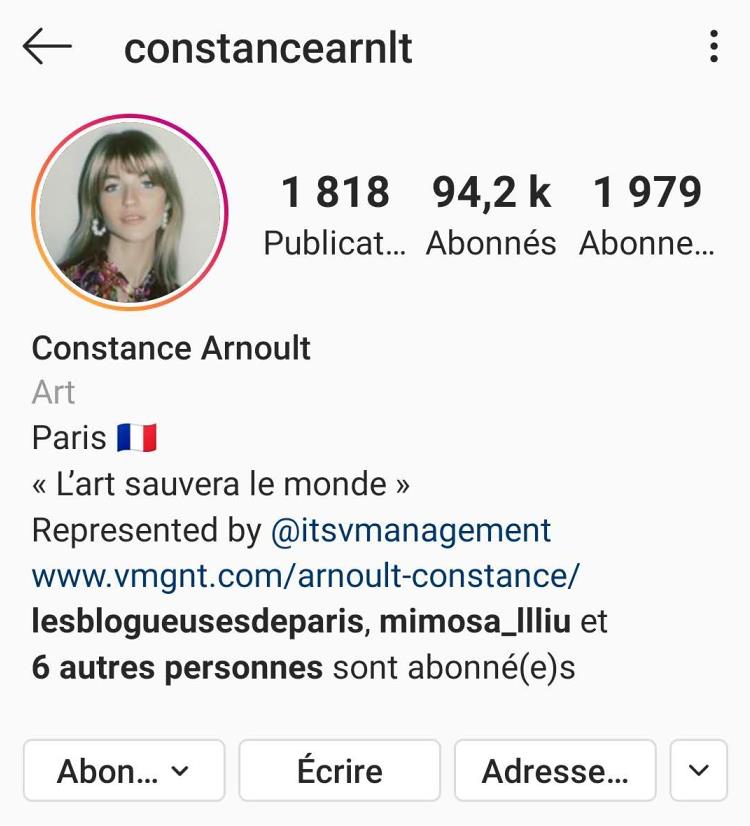750x826 pixels.
Task: Go back using the arrow icon
Action: click(x=47, y=47)
